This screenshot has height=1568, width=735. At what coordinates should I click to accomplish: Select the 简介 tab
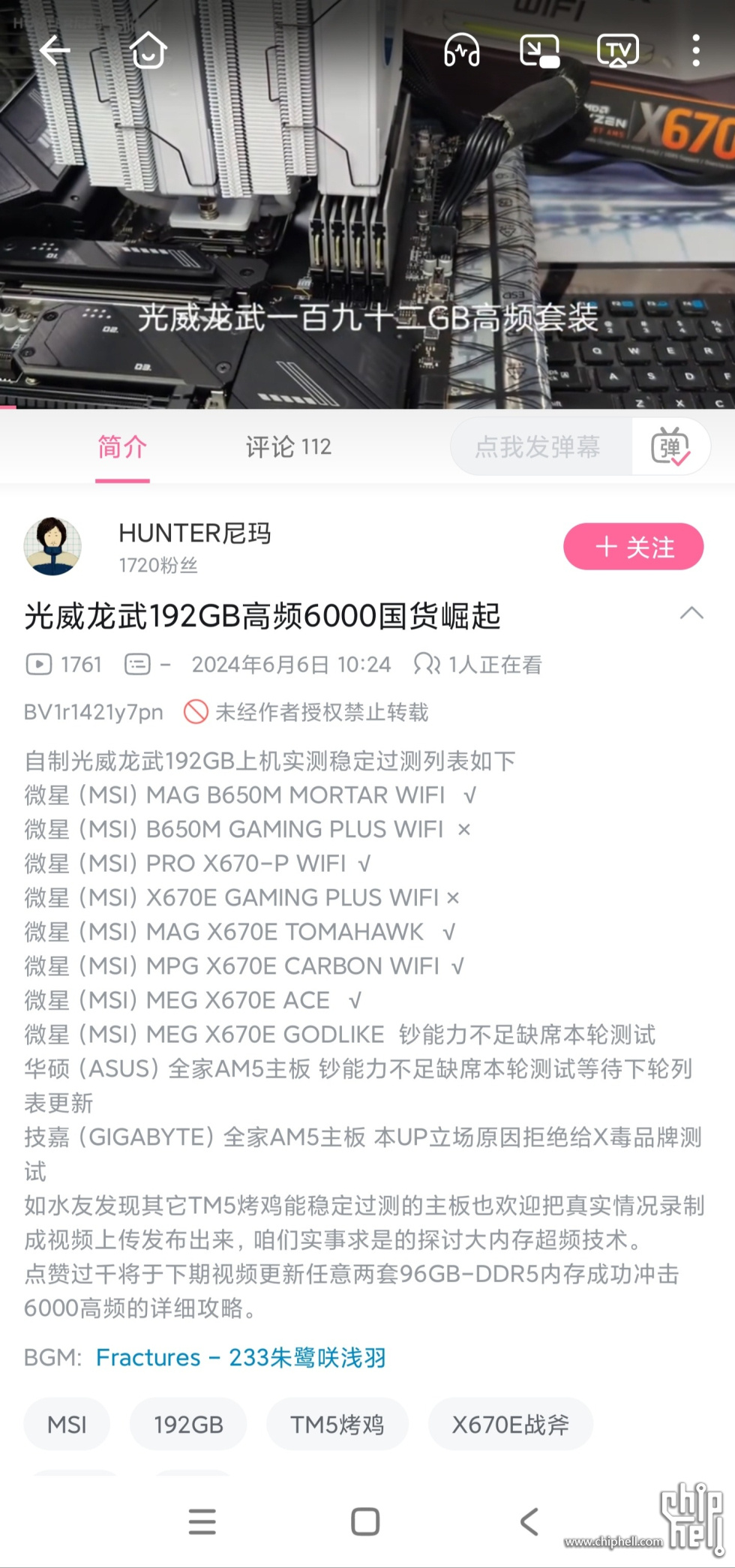pyautogui.click(x=122, y=447)
